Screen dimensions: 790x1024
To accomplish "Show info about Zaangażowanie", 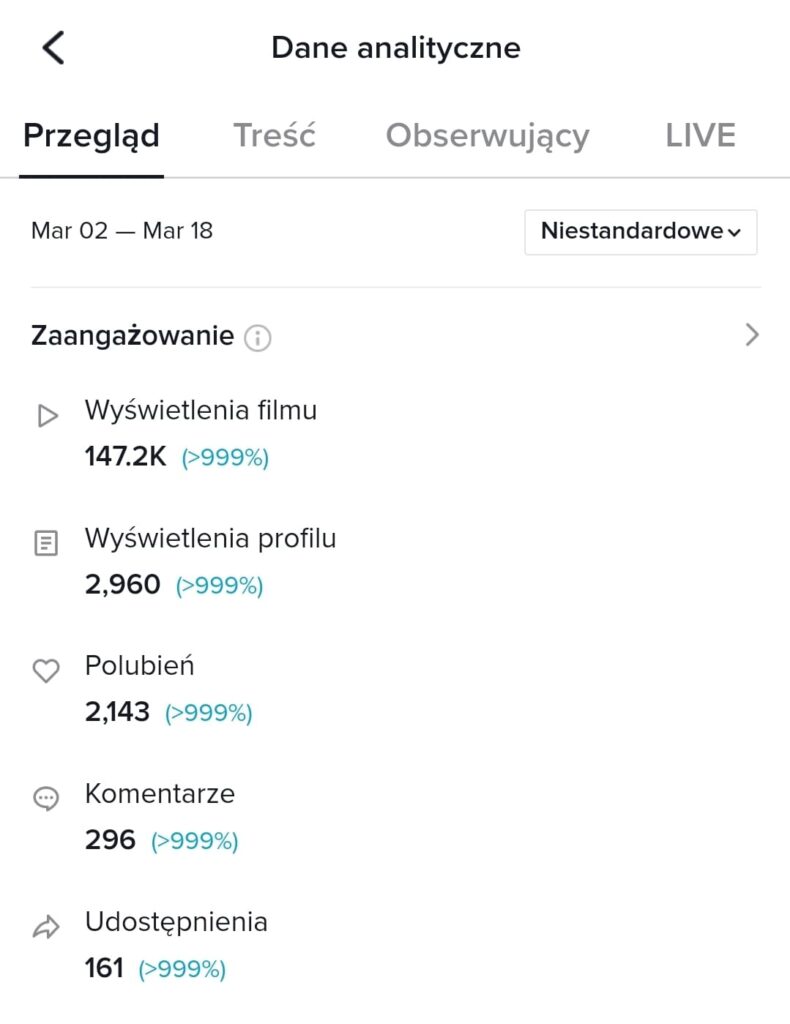I will [258, 338].
